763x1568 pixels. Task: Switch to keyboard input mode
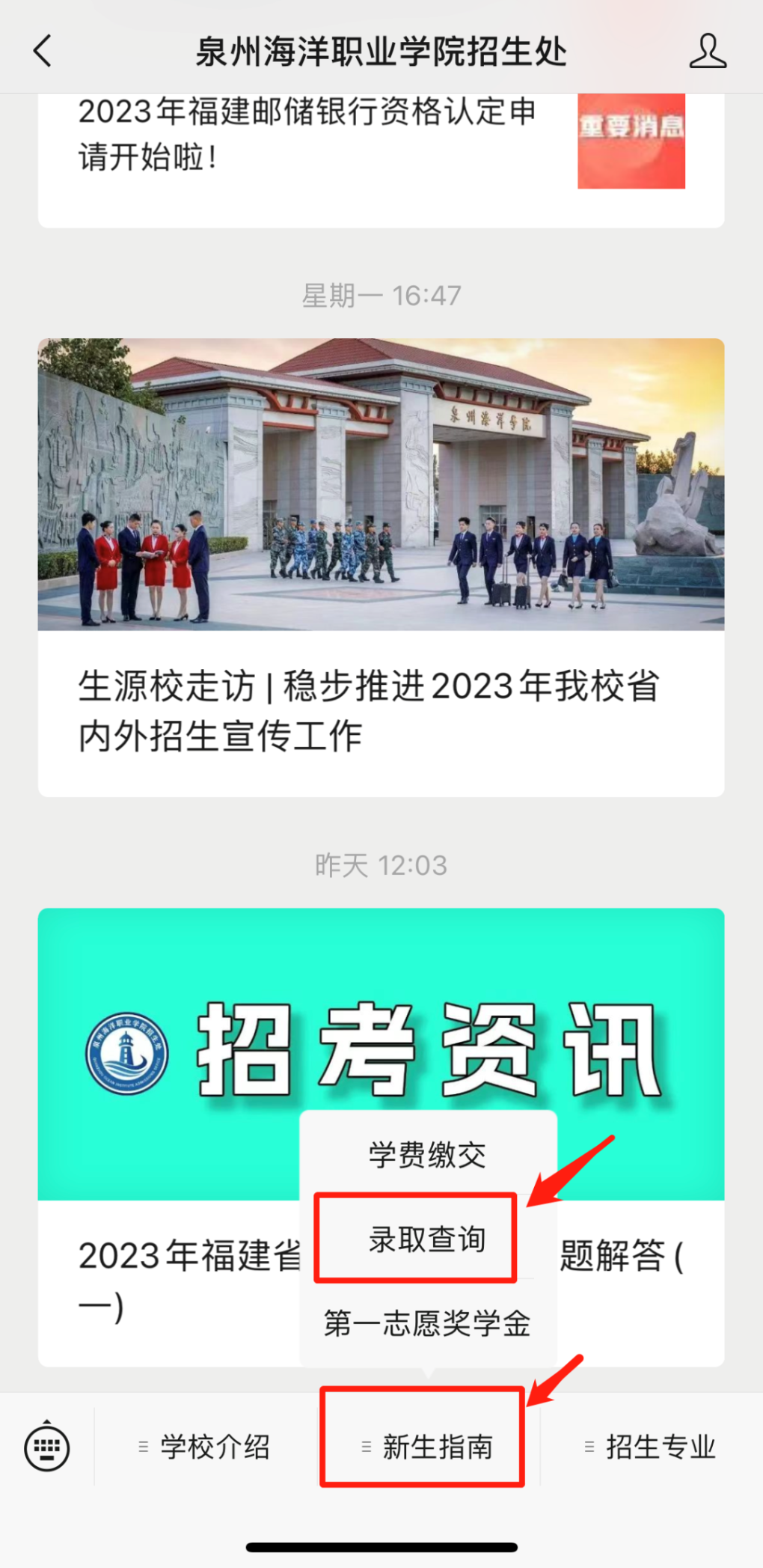click(x=47, y=1447)
